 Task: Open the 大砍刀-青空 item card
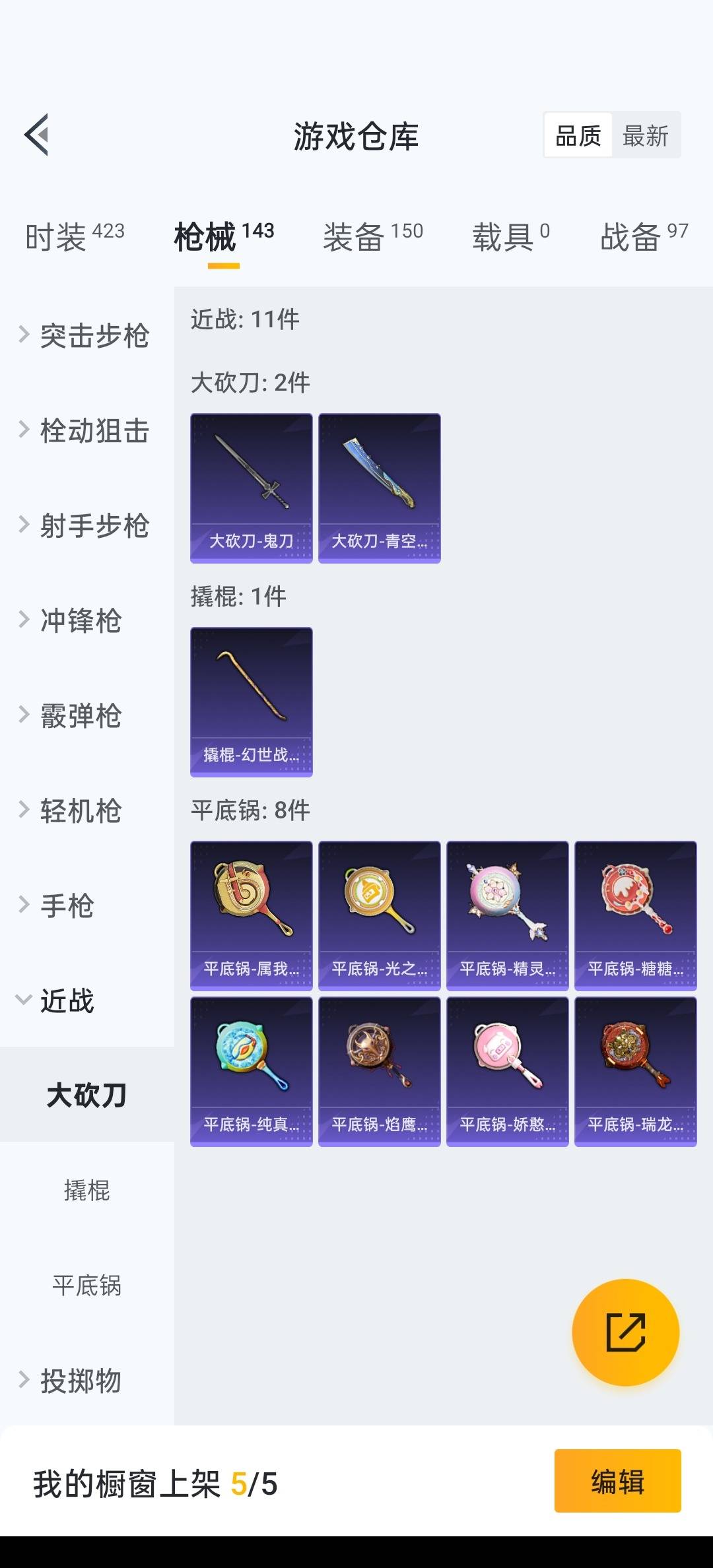pyautogui.click(x=380, y=488)
